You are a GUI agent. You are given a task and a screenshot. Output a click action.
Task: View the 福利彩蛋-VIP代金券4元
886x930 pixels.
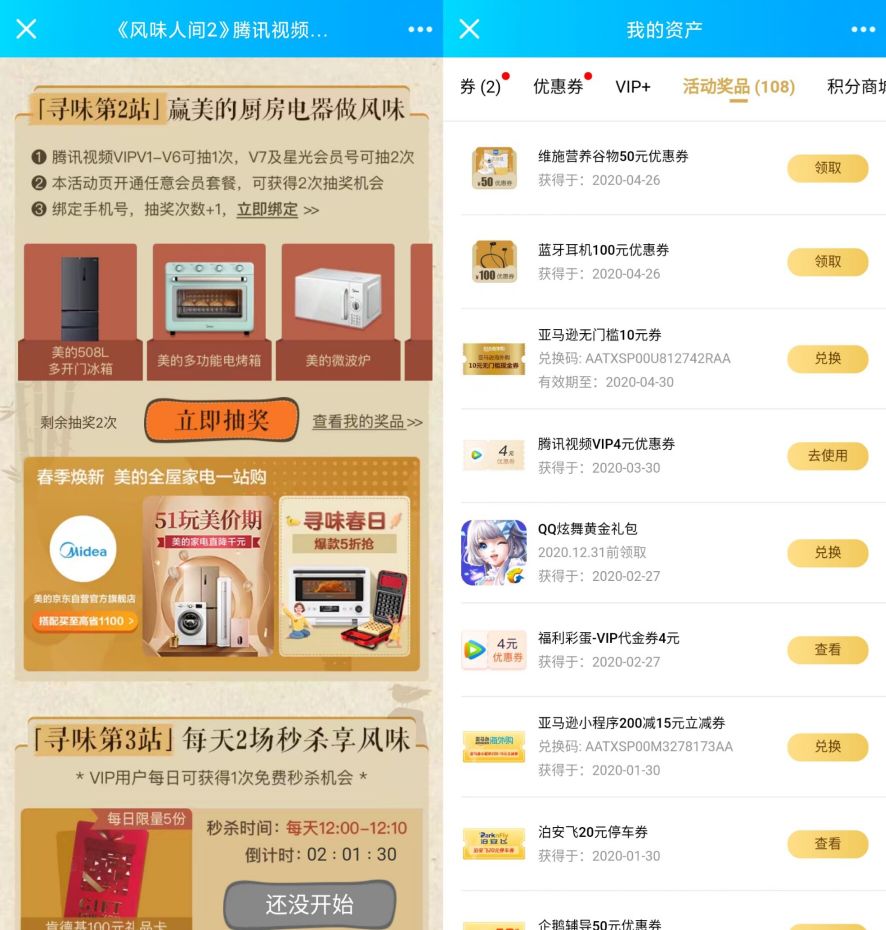coord(827,649)
